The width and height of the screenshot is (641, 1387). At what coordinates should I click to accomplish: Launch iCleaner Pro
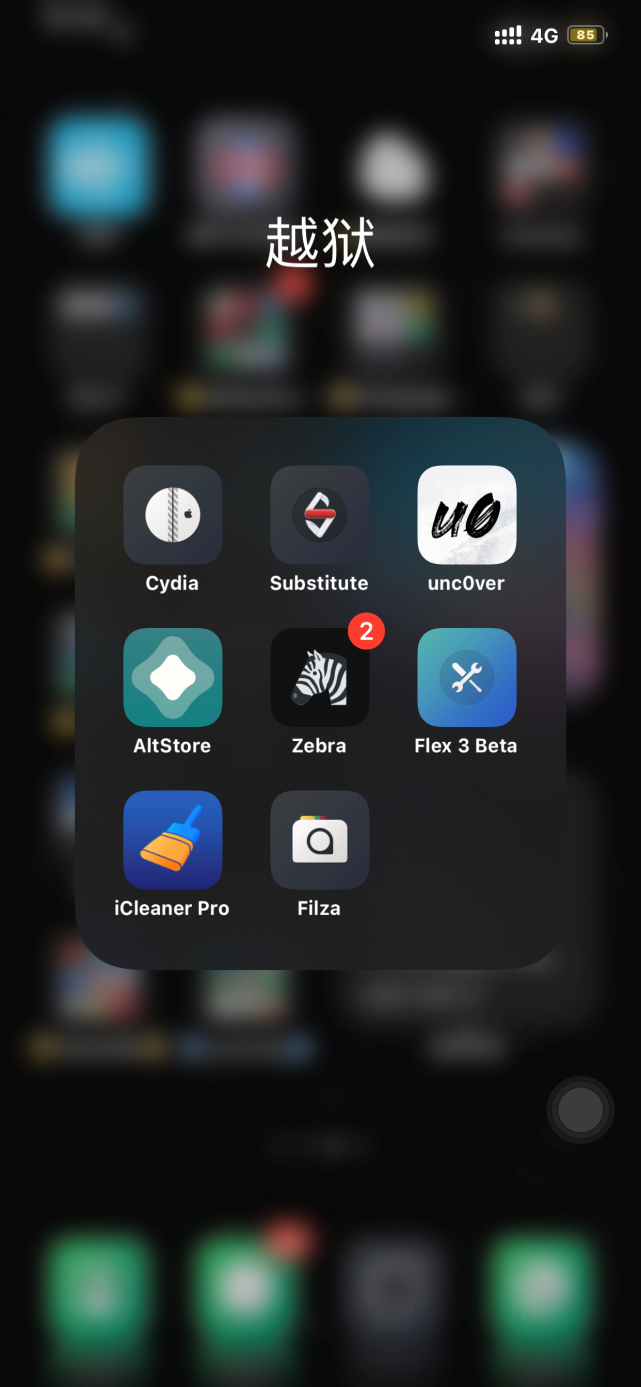coord(172,840)
